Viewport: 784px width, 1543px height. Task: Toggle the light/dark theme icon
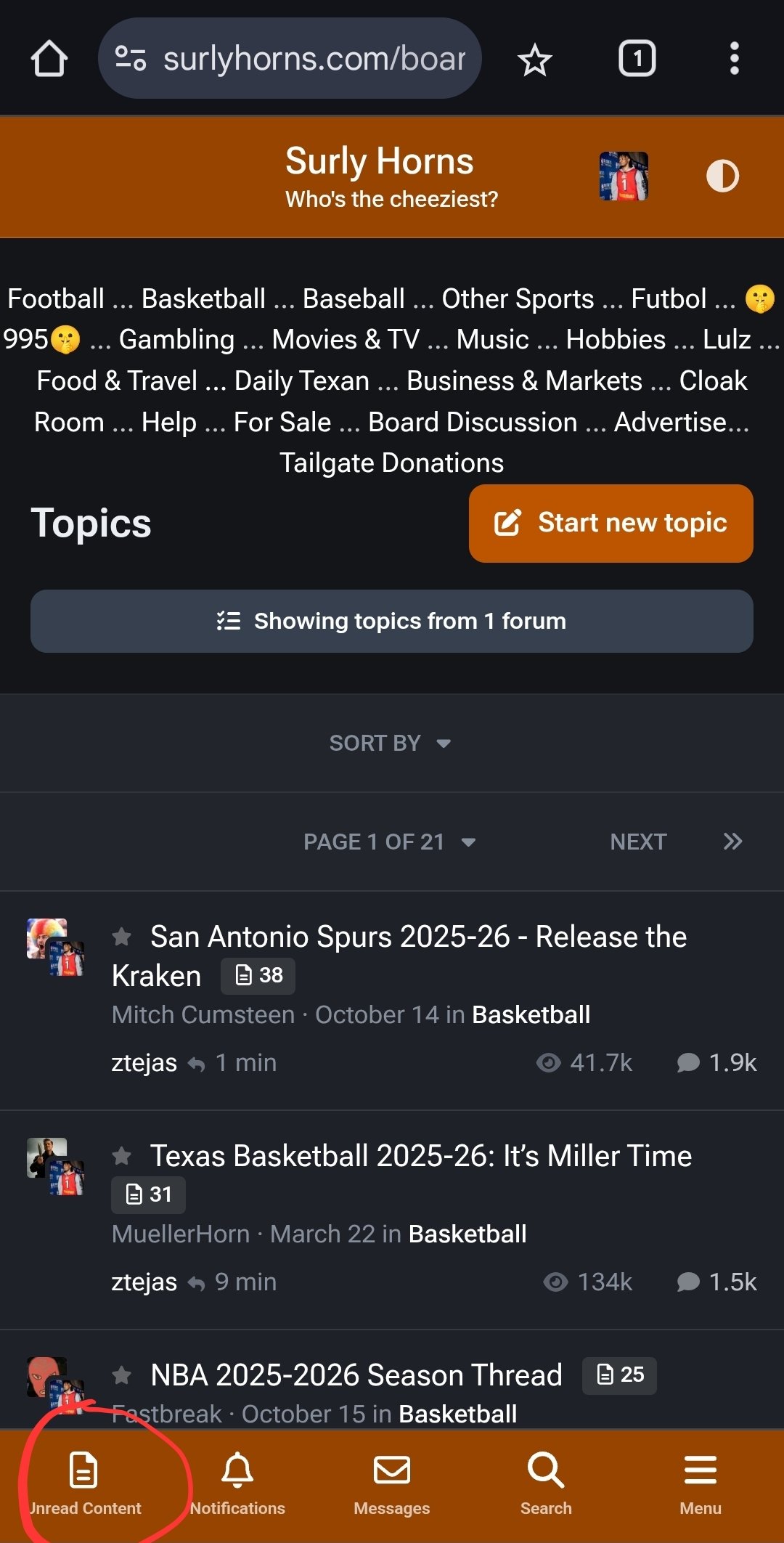click(722, 176)
